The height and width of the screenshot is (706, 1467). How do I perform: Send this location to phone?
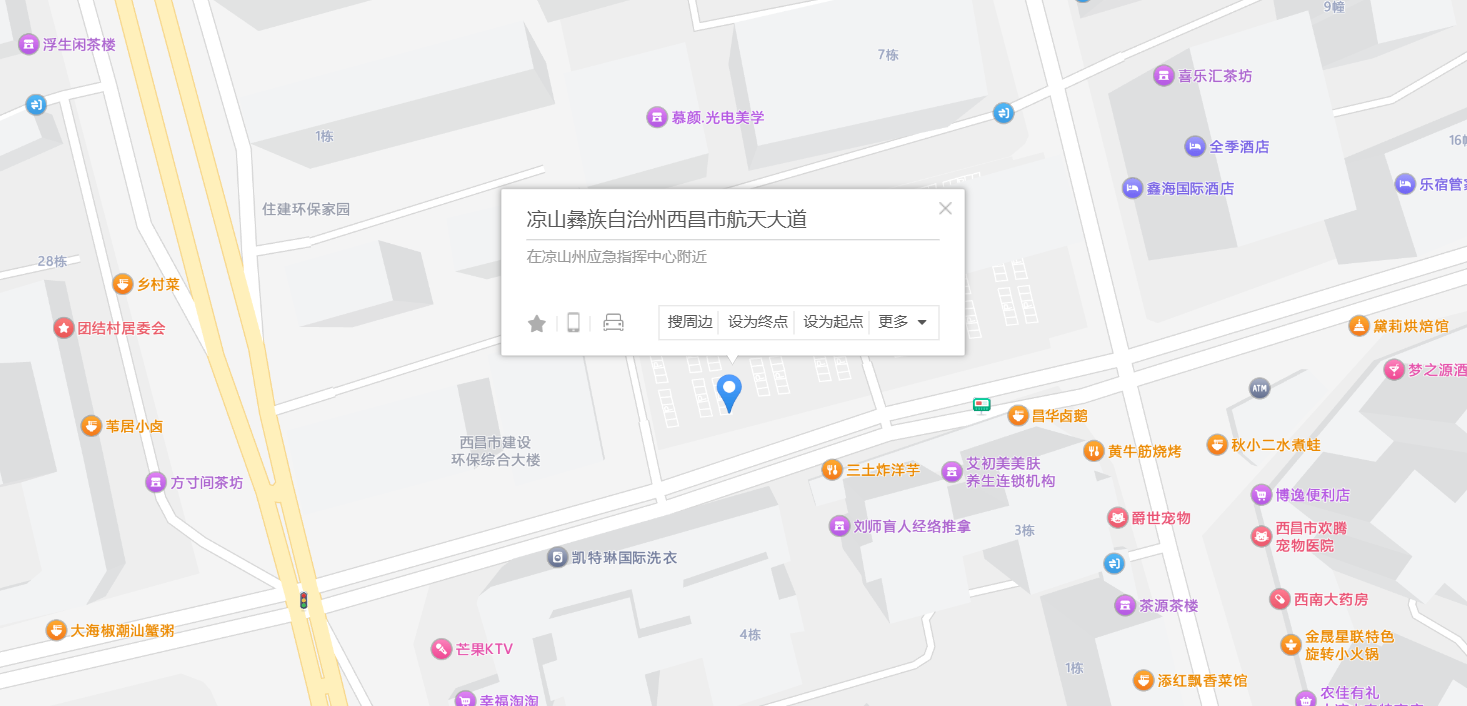coord(573,322)
